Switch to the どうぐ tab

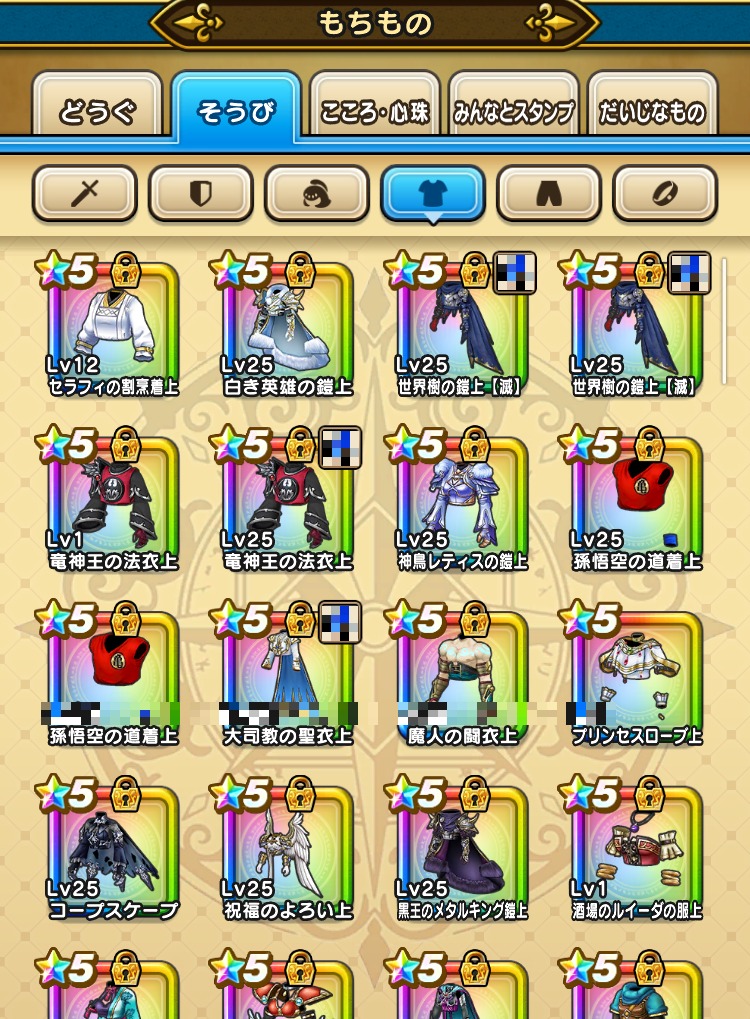tap(97, 112)
